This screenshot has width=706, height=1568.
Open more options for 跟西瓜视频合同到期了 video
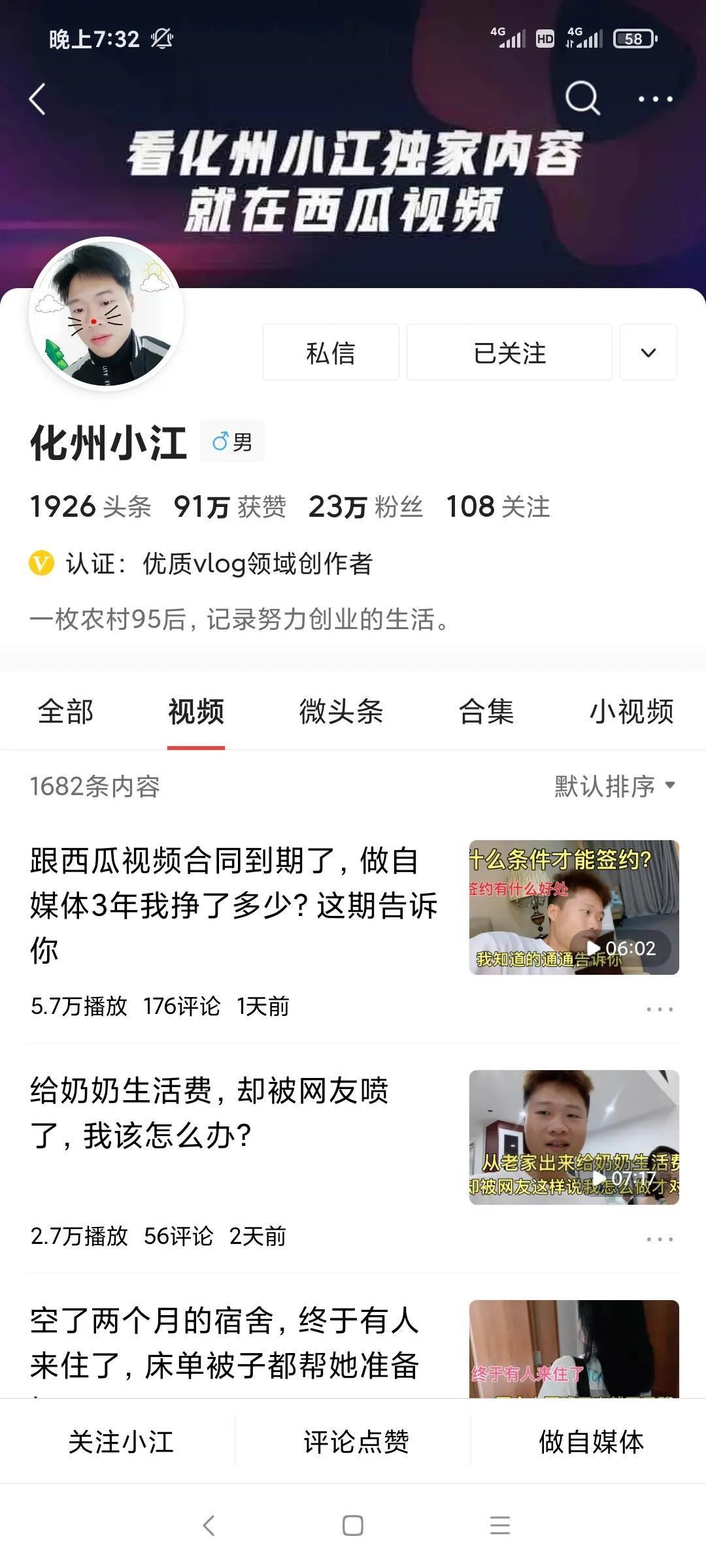(659, 1009)
